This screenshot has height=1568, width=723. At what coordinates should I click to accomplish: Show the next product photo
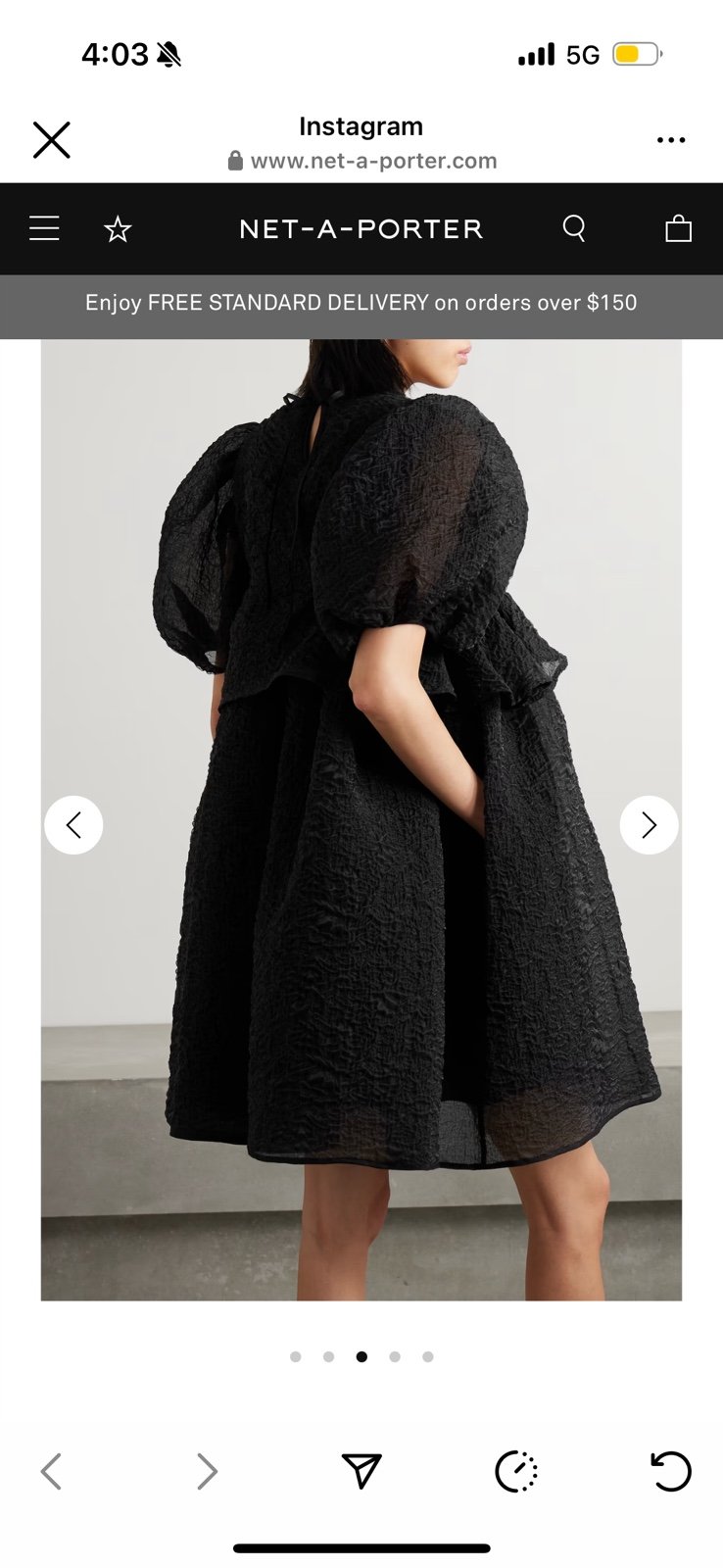click(650, 825)
